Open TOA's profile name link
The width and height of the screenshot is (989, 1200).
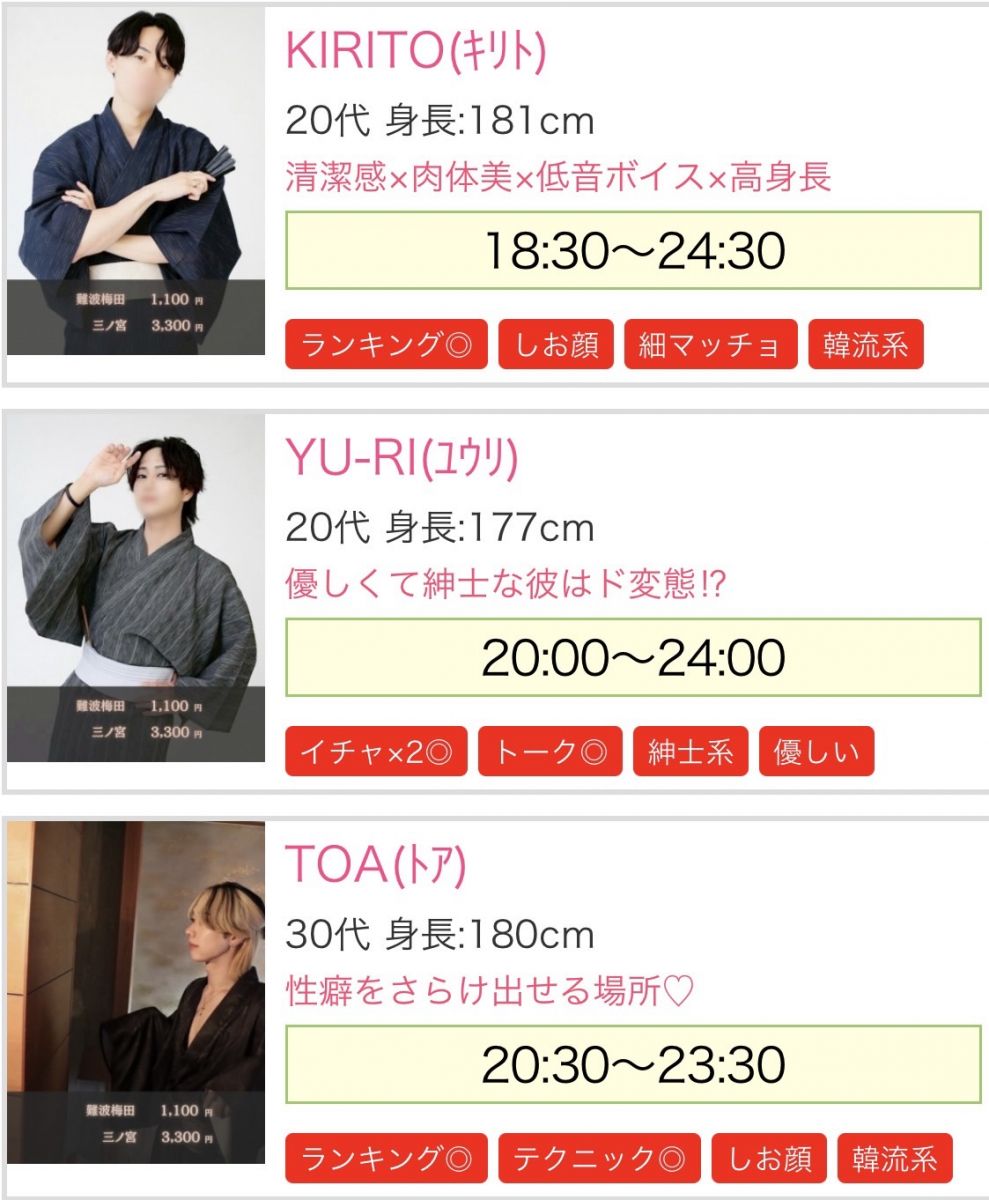click(x=376, y=865)
